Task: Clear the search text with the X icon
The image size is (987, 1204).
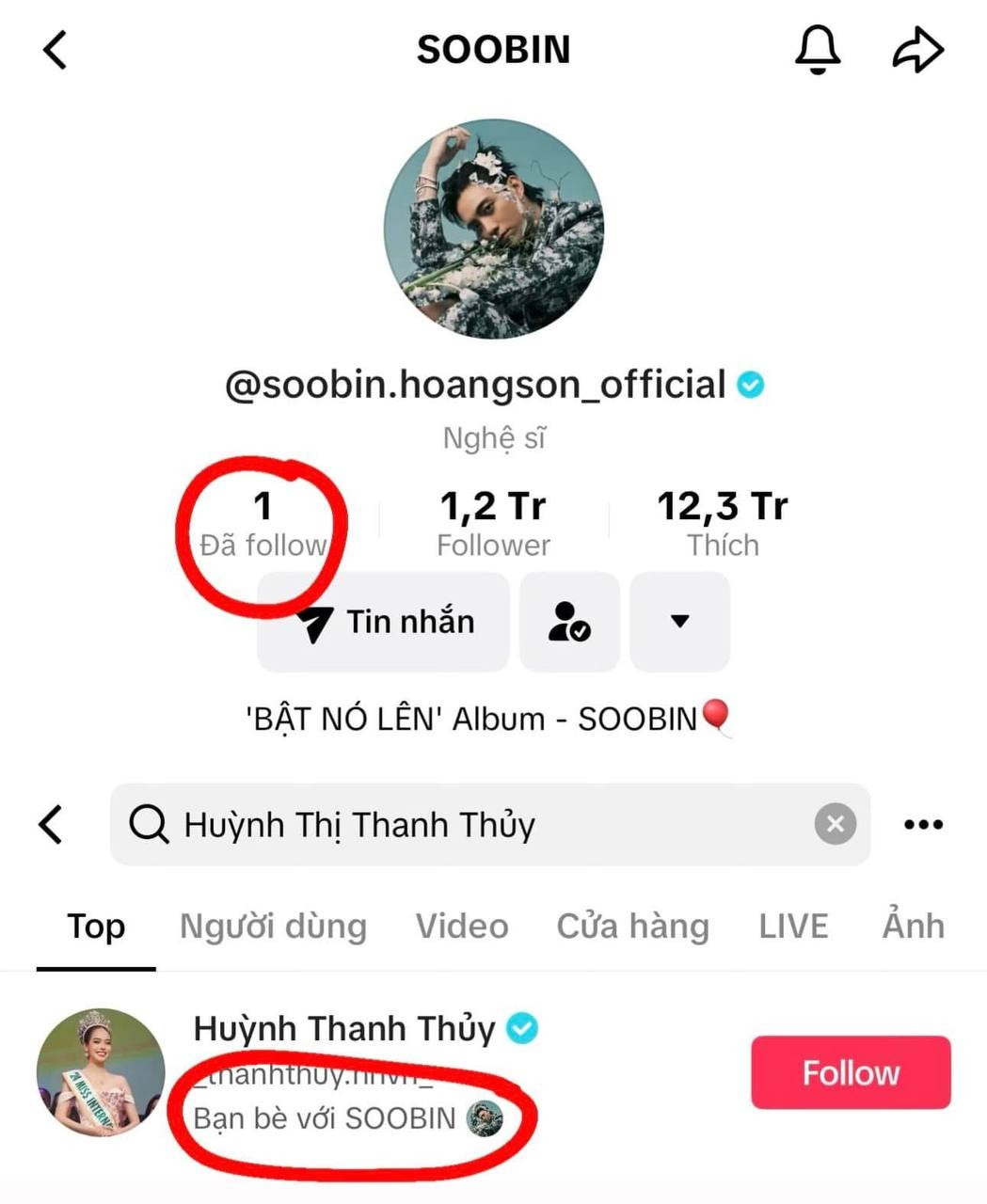Action: click(x=834, y=824)
